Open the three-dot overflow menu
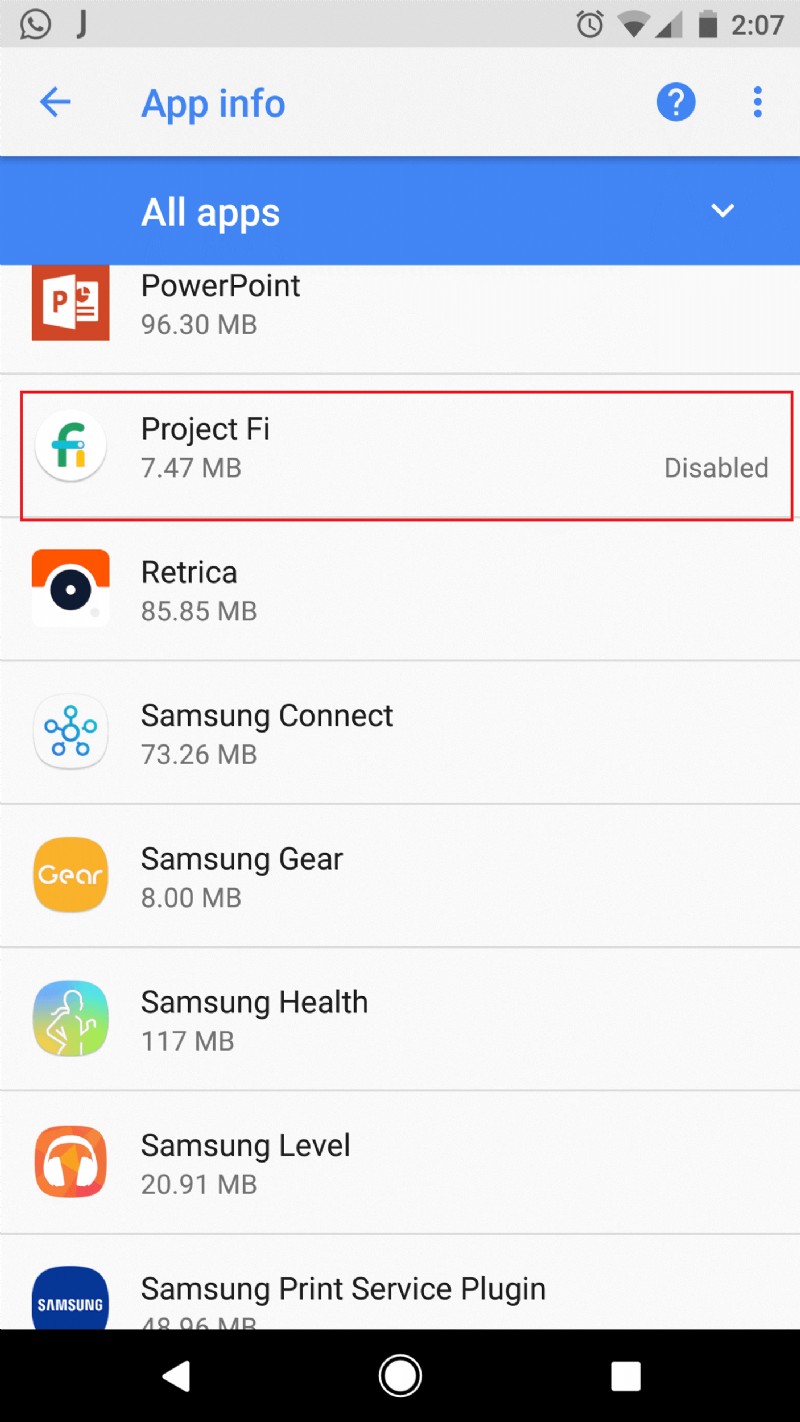 757,101
